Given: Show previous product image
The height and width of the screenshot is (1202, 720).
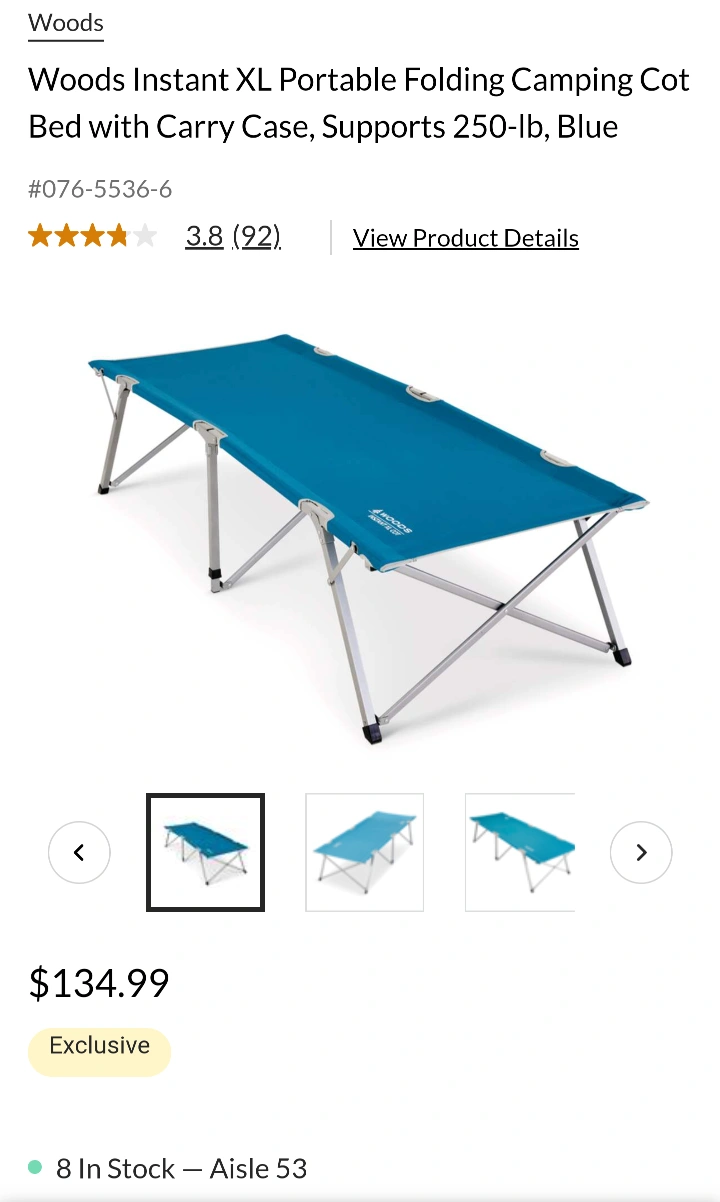Looking at the screenshot, I should 79,852.
